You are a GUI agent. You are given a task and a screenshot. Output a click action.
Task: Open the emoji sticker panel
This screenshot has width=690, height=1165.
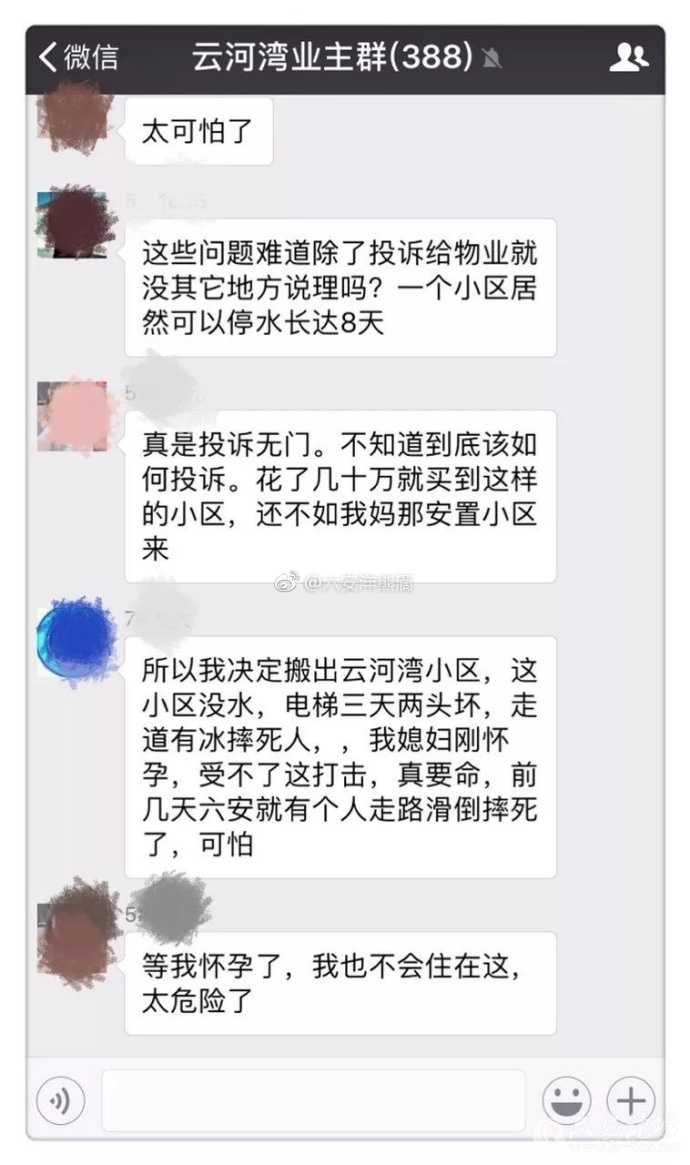tap(566, 1102)
